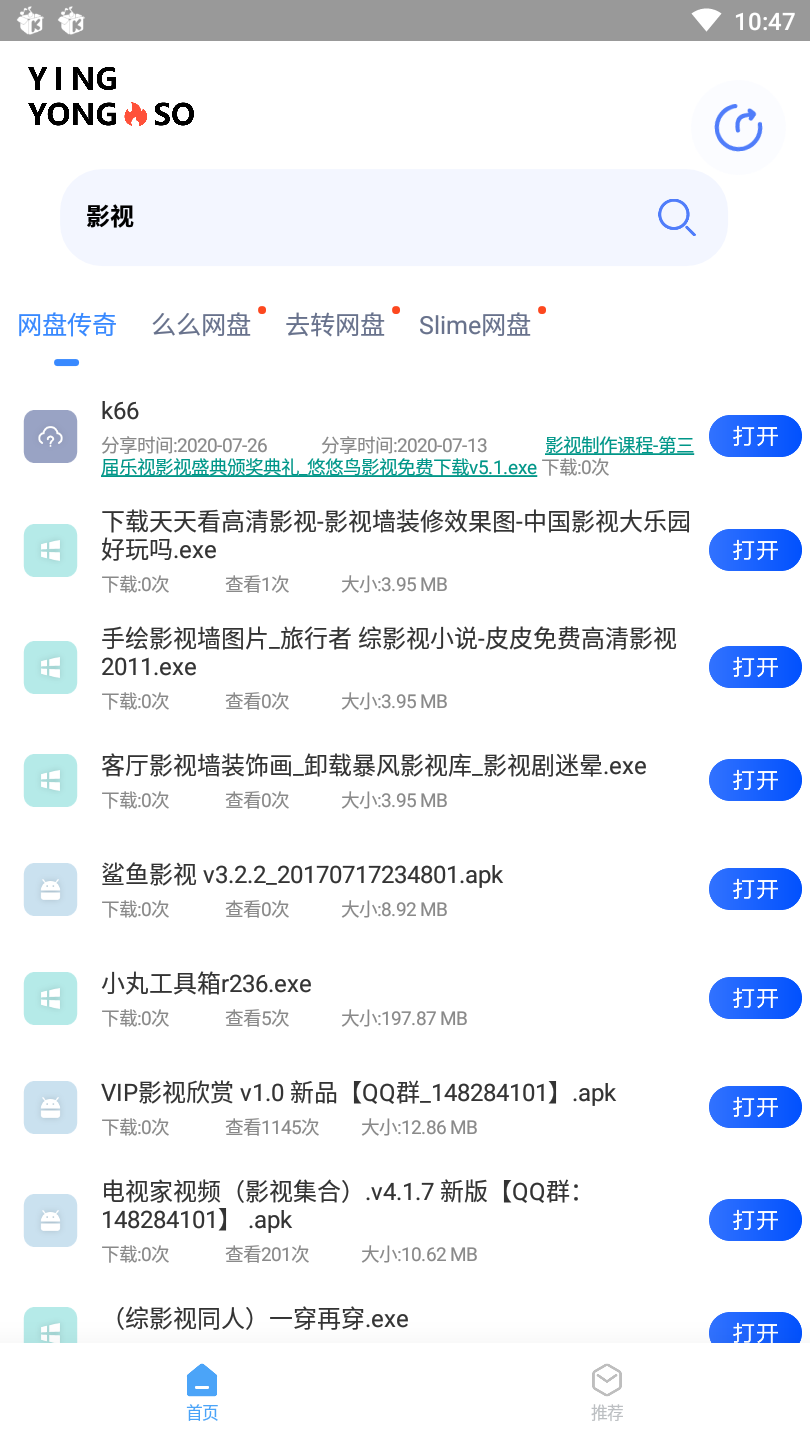Open the 小丸工具箱r236.exe file row

click(207, 985)
